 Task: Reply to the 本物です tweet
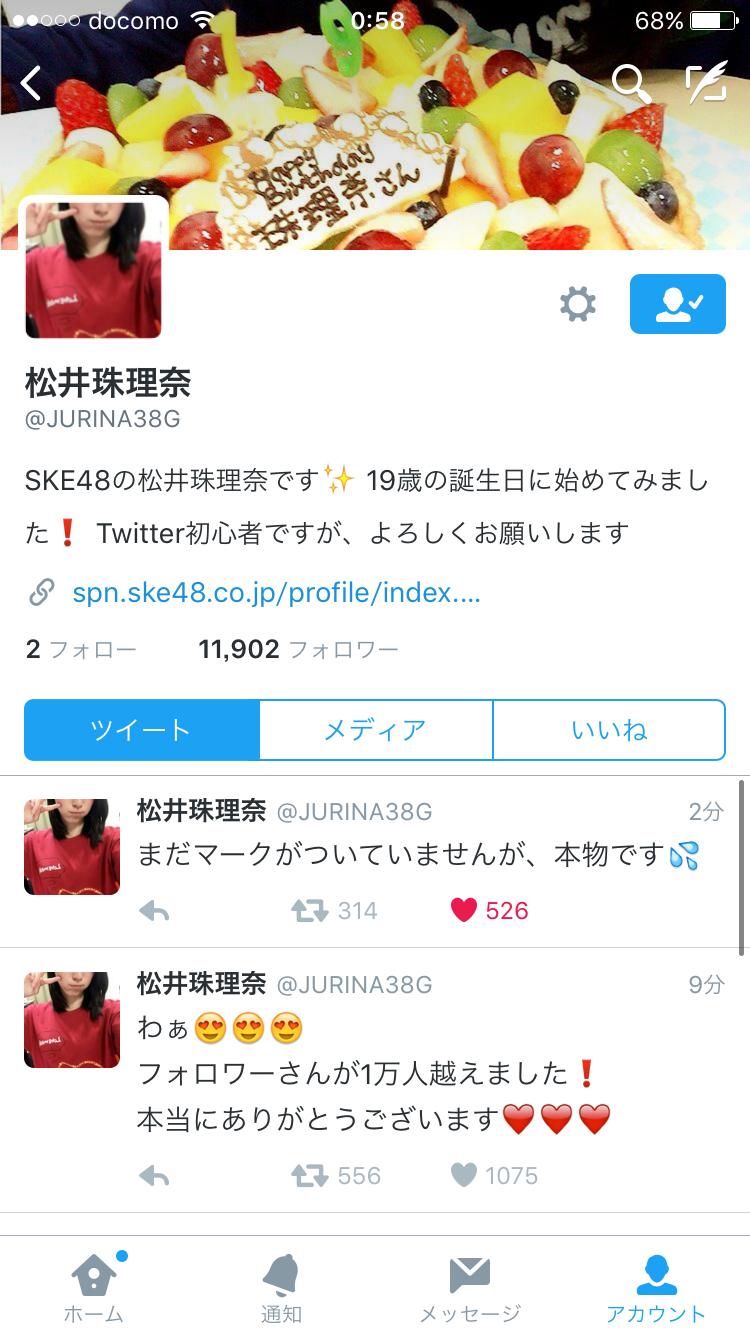(153, 910)
